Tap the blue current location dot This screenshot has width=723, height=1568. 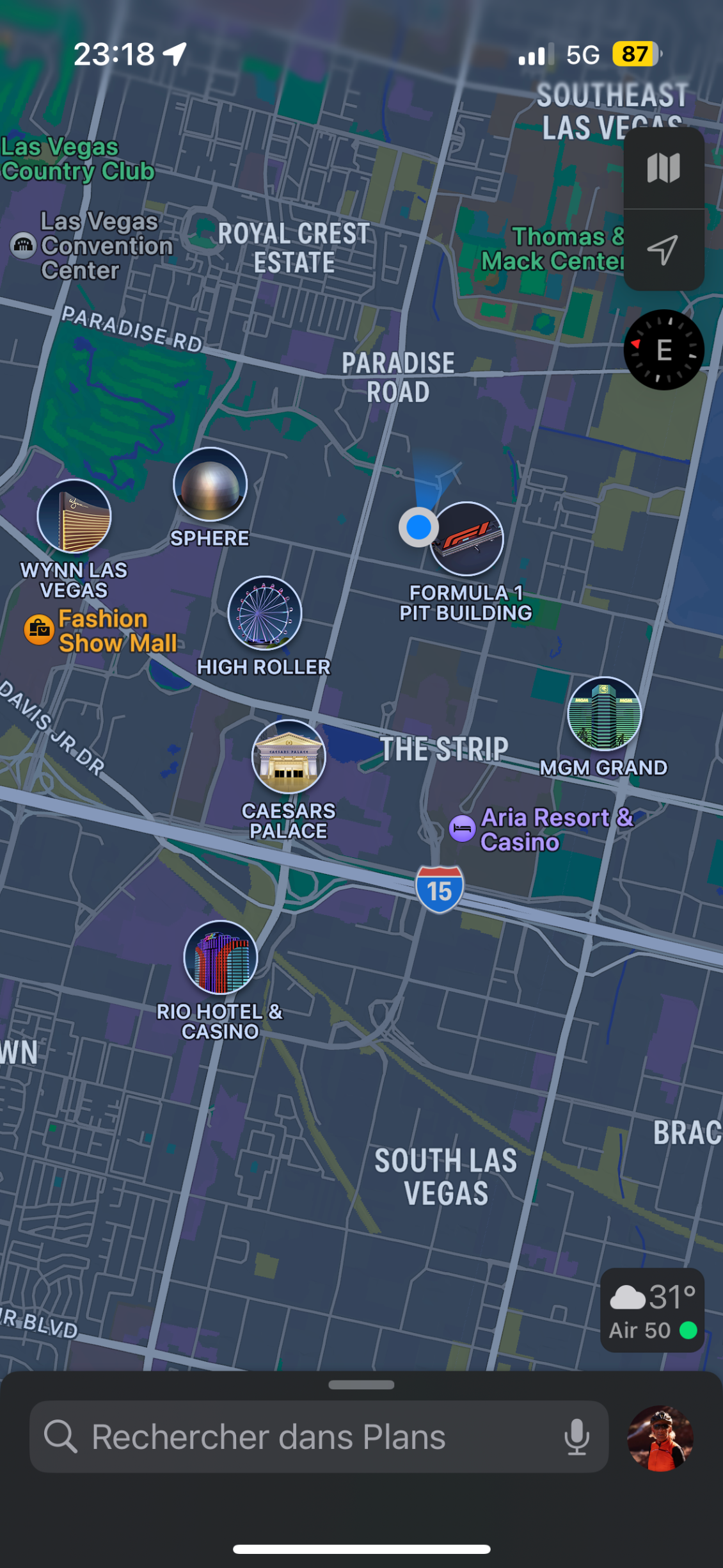point(418,528)
